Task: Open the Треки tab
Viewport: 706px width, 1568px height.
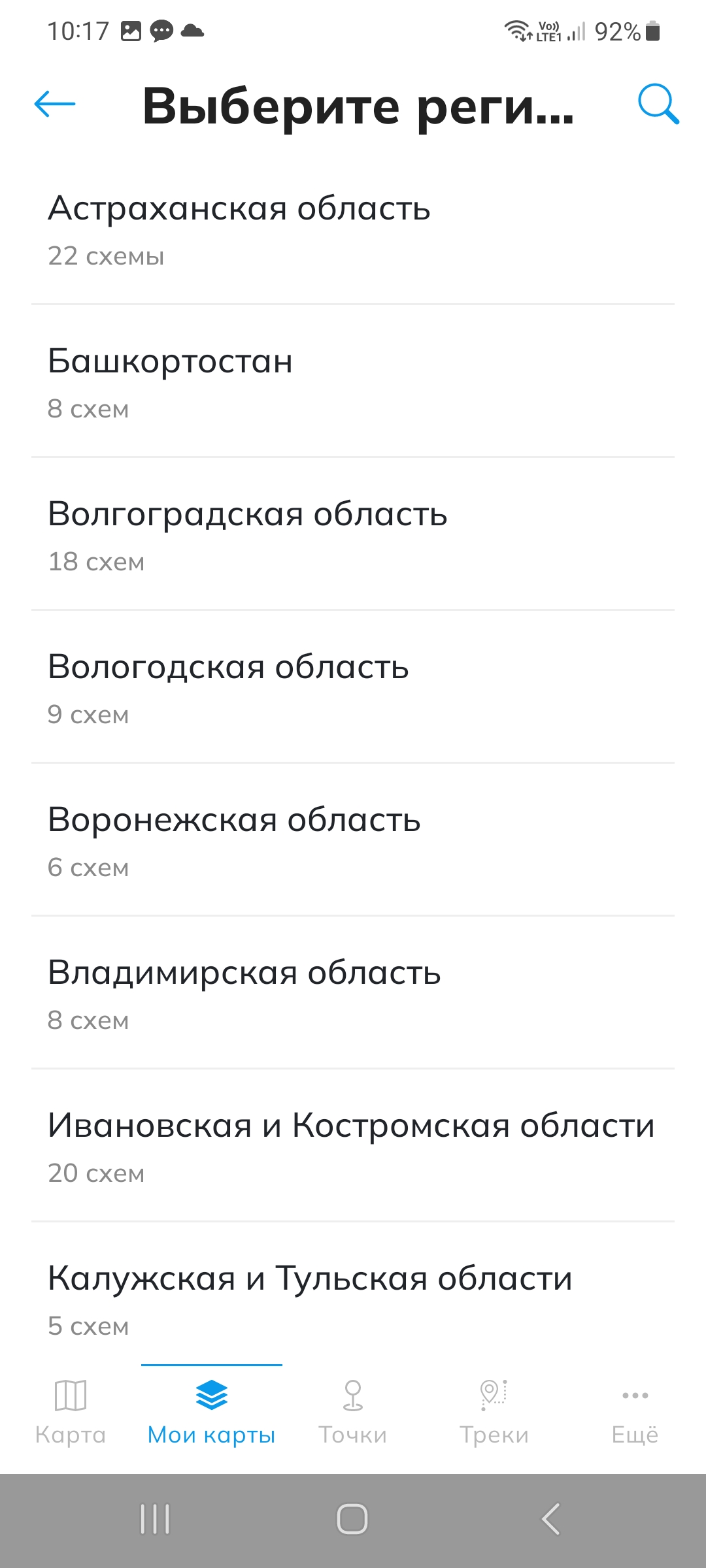Action: 494,1411
